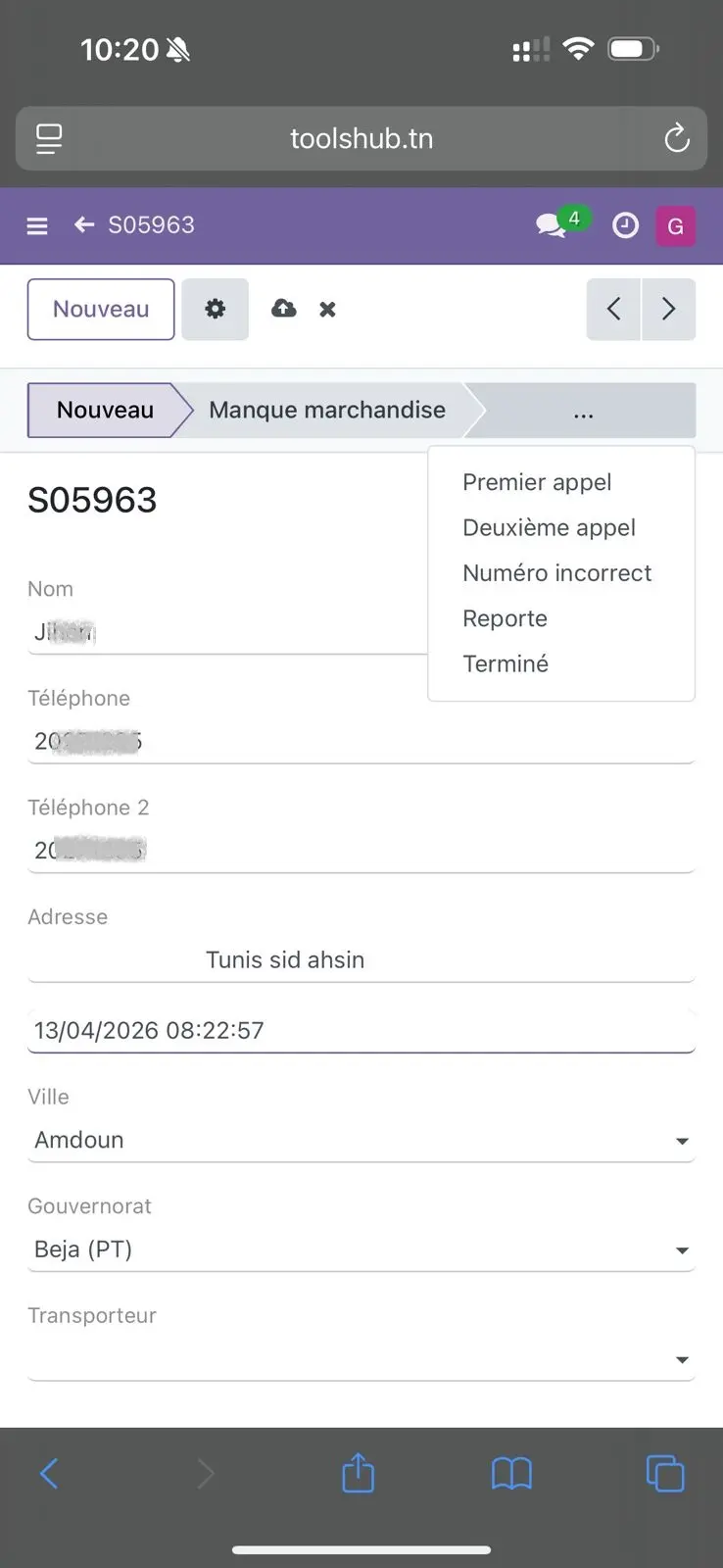Screen dimensions: 723x1568
Task: Open the user avatar G menu
Action: coord(675,226)
